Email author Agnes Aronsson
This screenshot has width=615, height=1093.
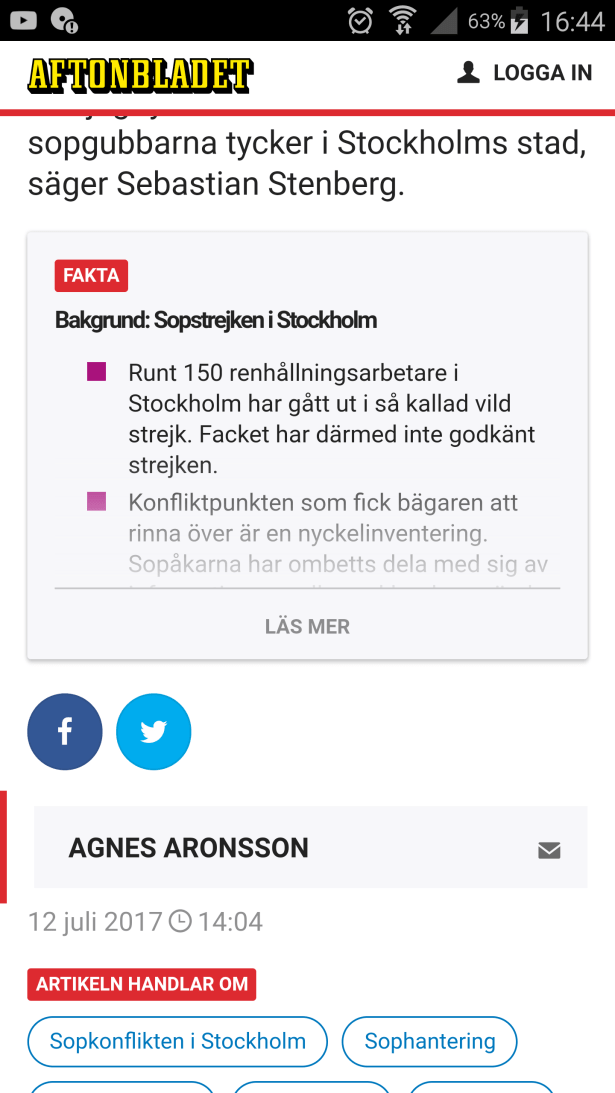pyautogui.click(x=549, y=850)
